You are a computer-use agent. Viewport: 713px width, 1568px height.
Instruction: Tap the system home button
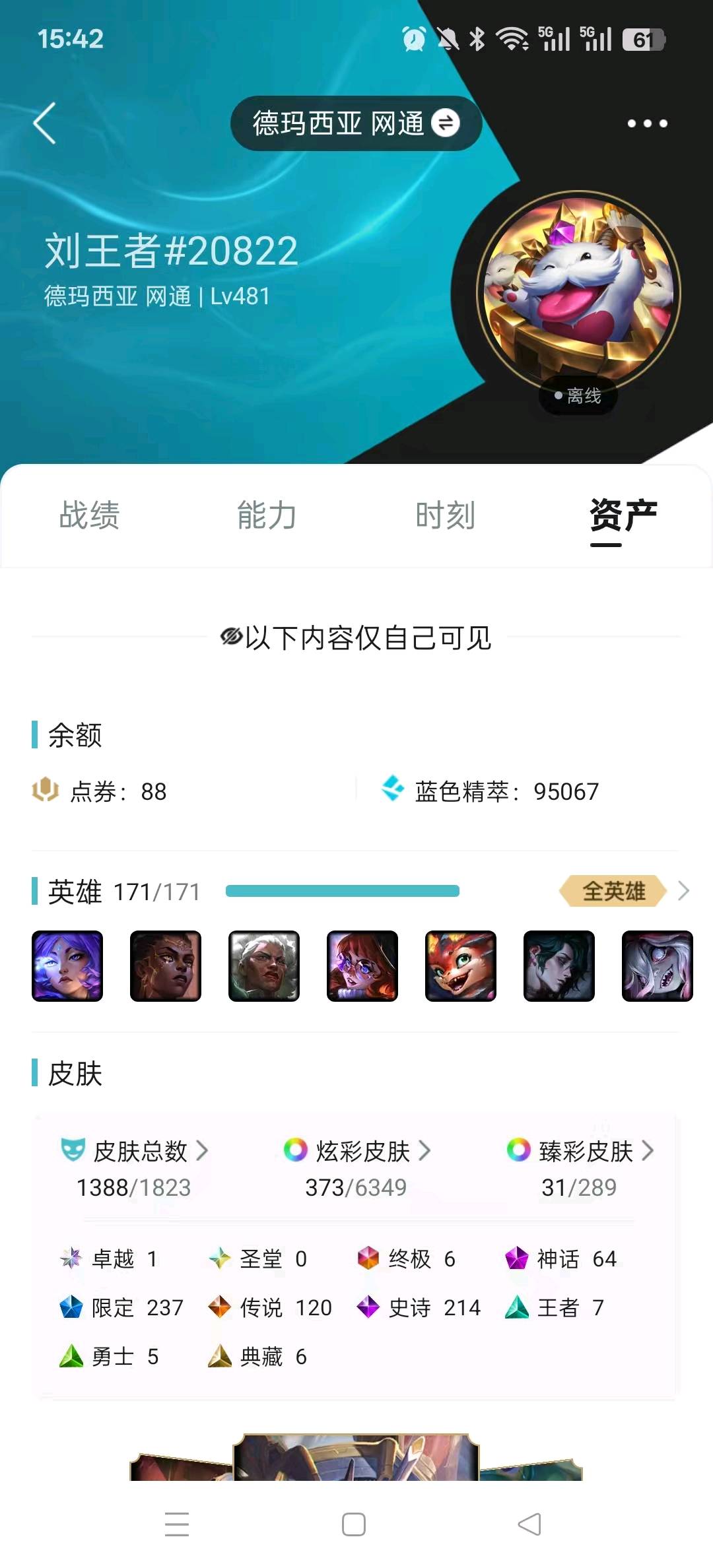click(354, 1524)
